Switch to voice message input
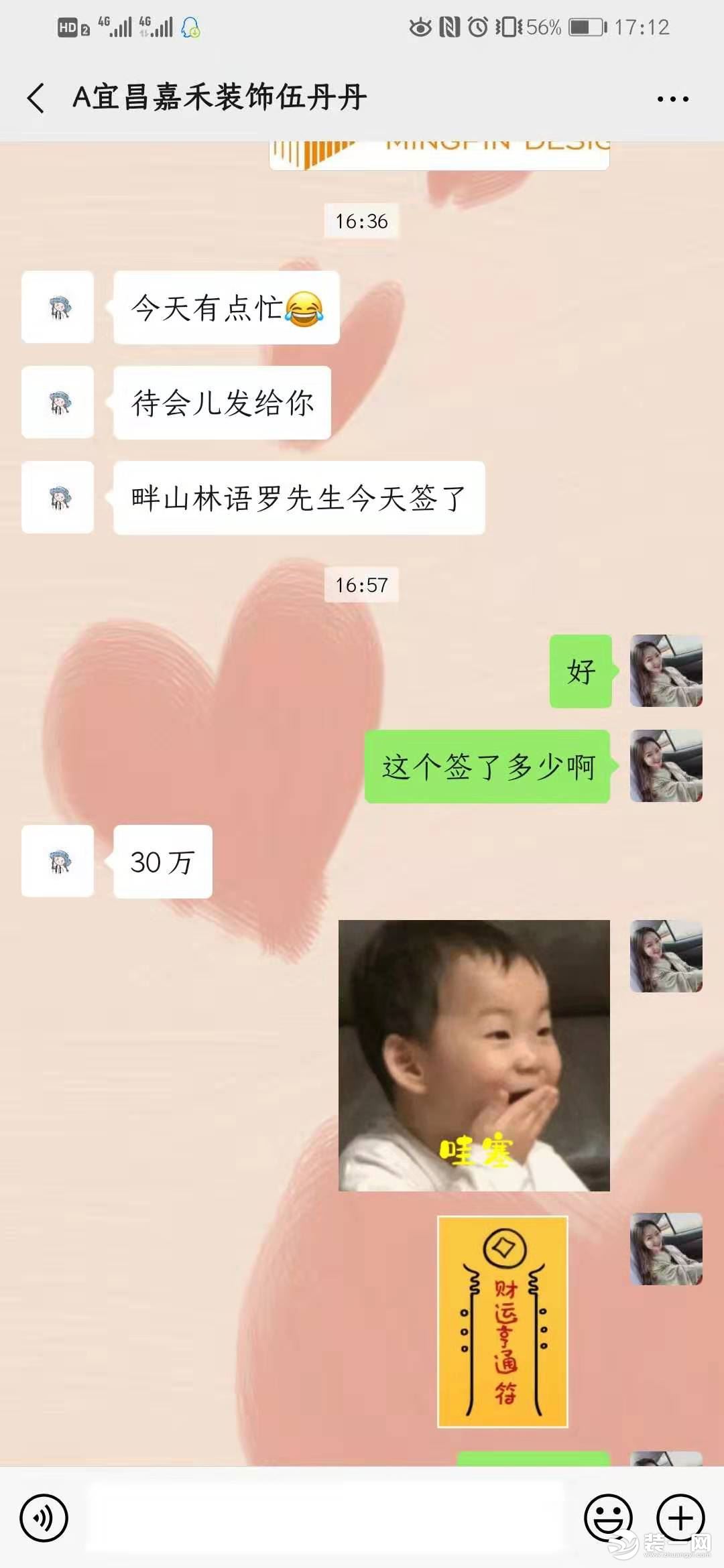Image resolution: width=724 pixels, height=1568 pixels. 44,1518
